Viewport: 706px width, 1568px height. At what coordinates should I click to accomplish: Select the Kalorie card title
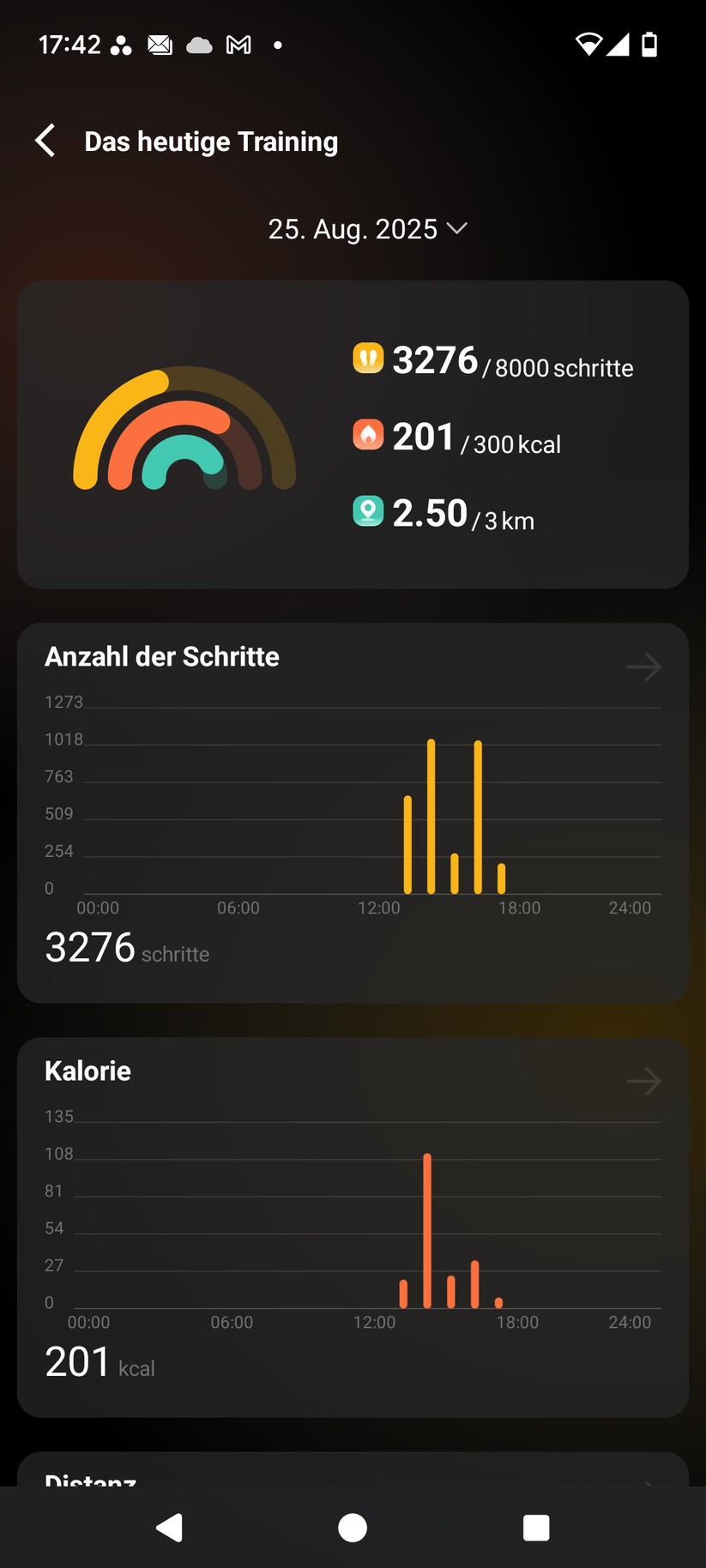coord(87,1070)
